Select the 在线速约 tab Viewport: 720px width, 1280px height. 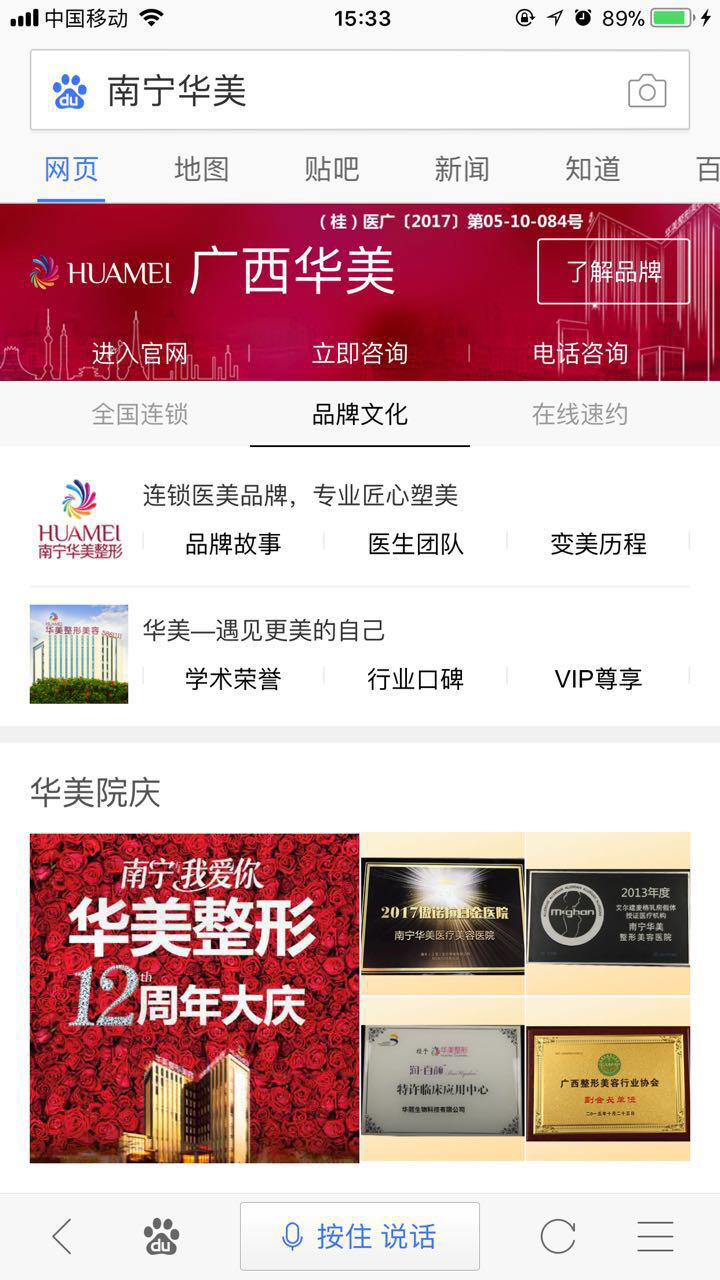pyautogui.click(x=580, y=414)
